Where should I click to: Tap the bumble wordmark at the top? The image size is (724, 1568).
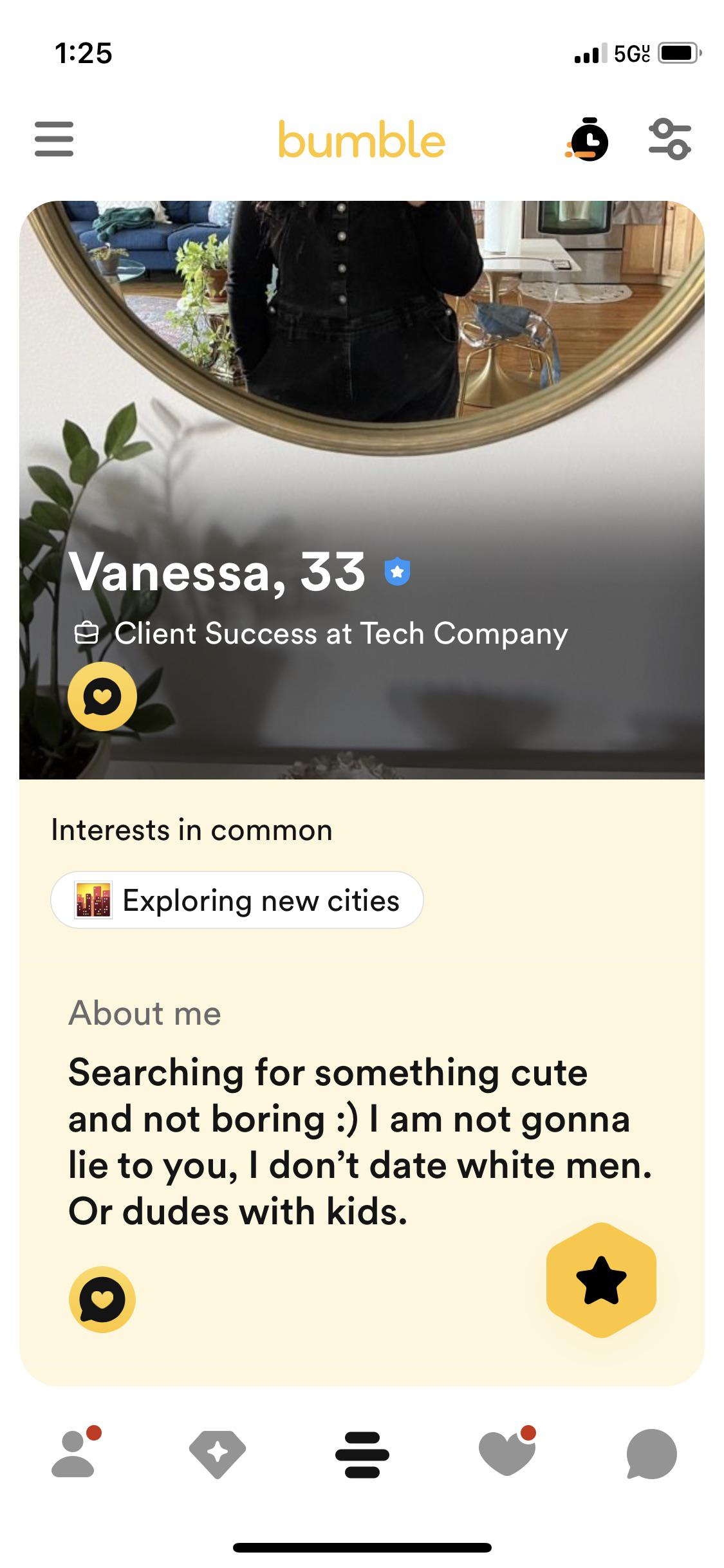click(362, 142)
